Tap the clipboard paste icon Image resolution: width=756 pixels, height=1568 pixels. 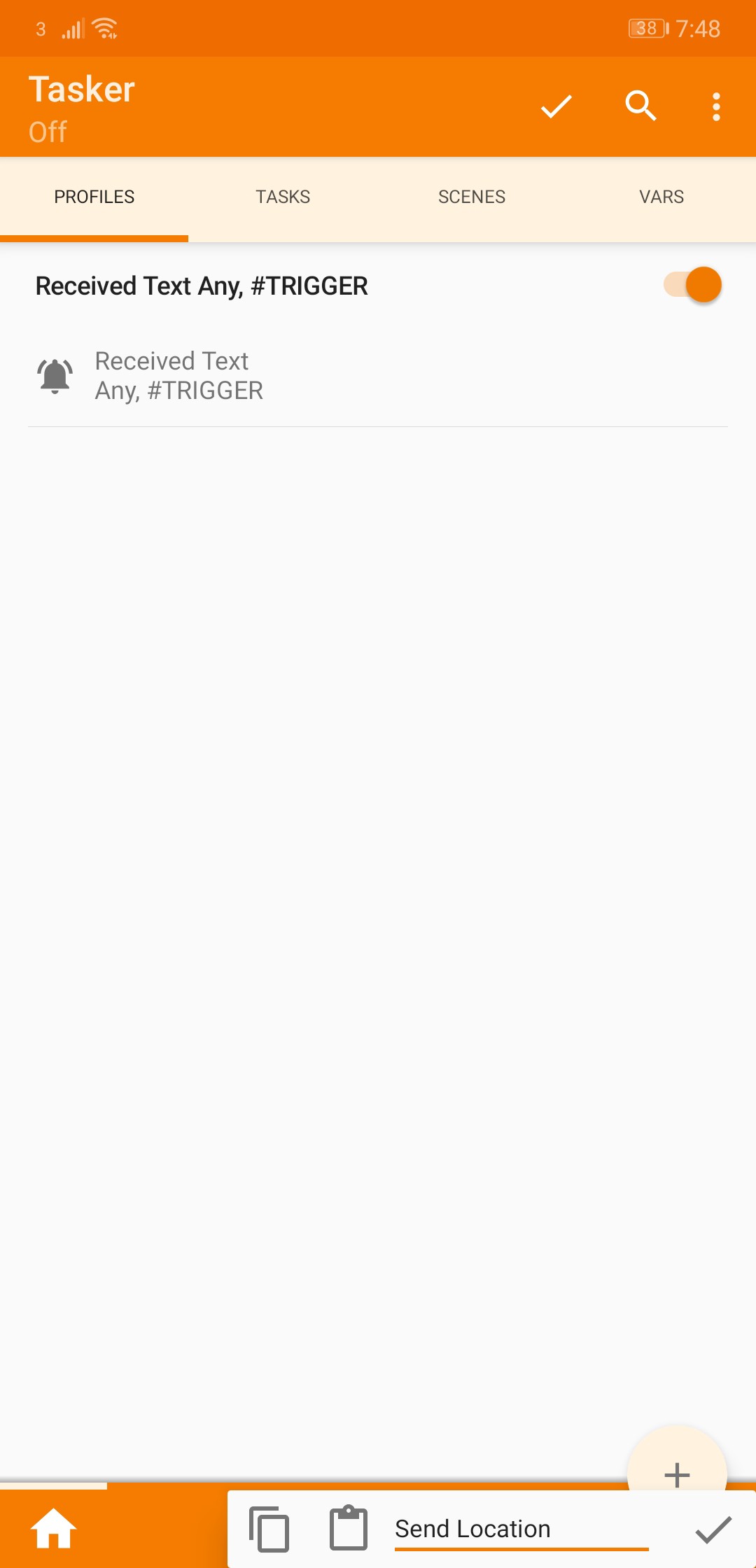[x=349, y=1529]
